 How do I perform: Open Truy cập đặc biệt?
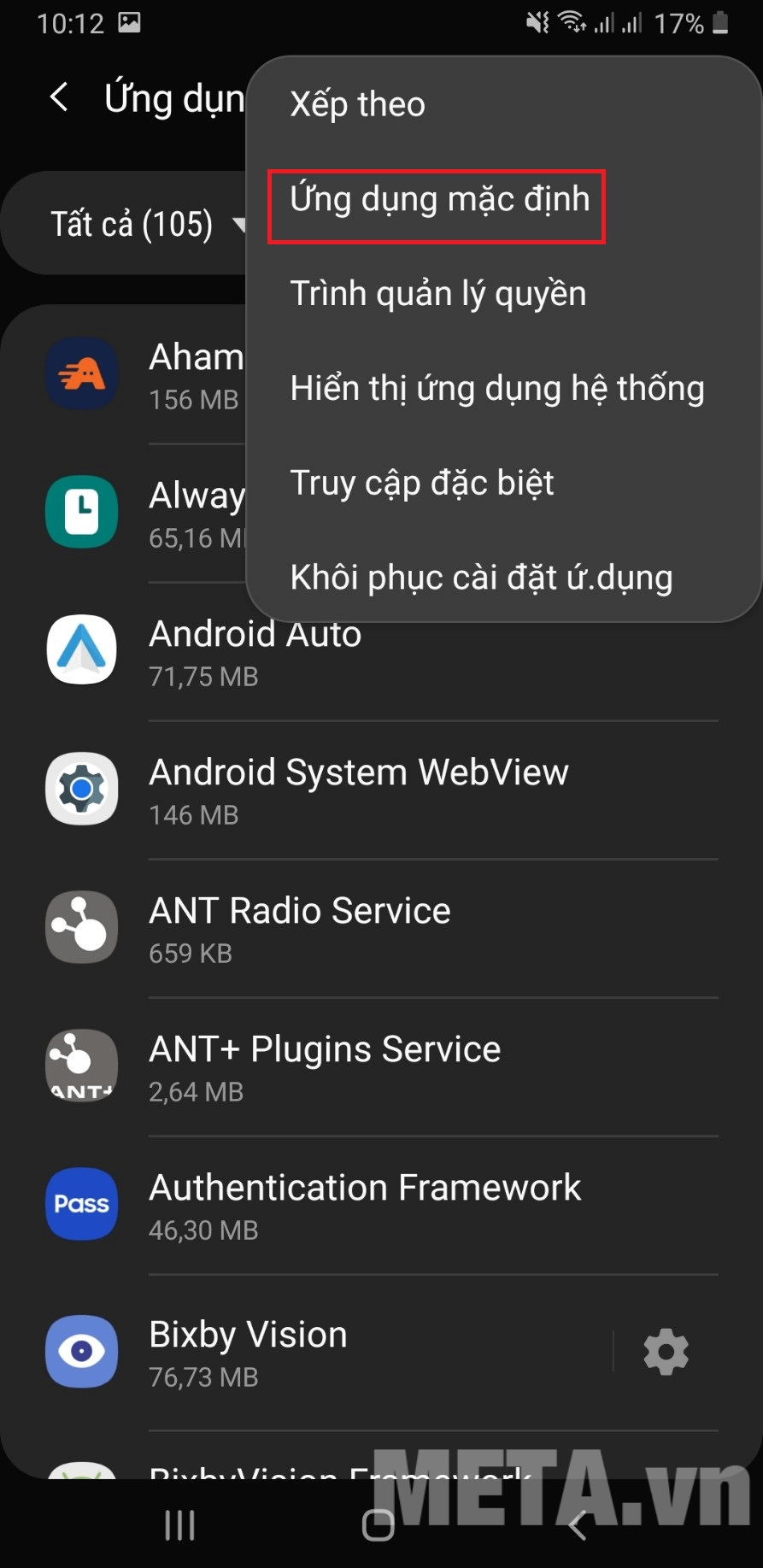point(421,483)
